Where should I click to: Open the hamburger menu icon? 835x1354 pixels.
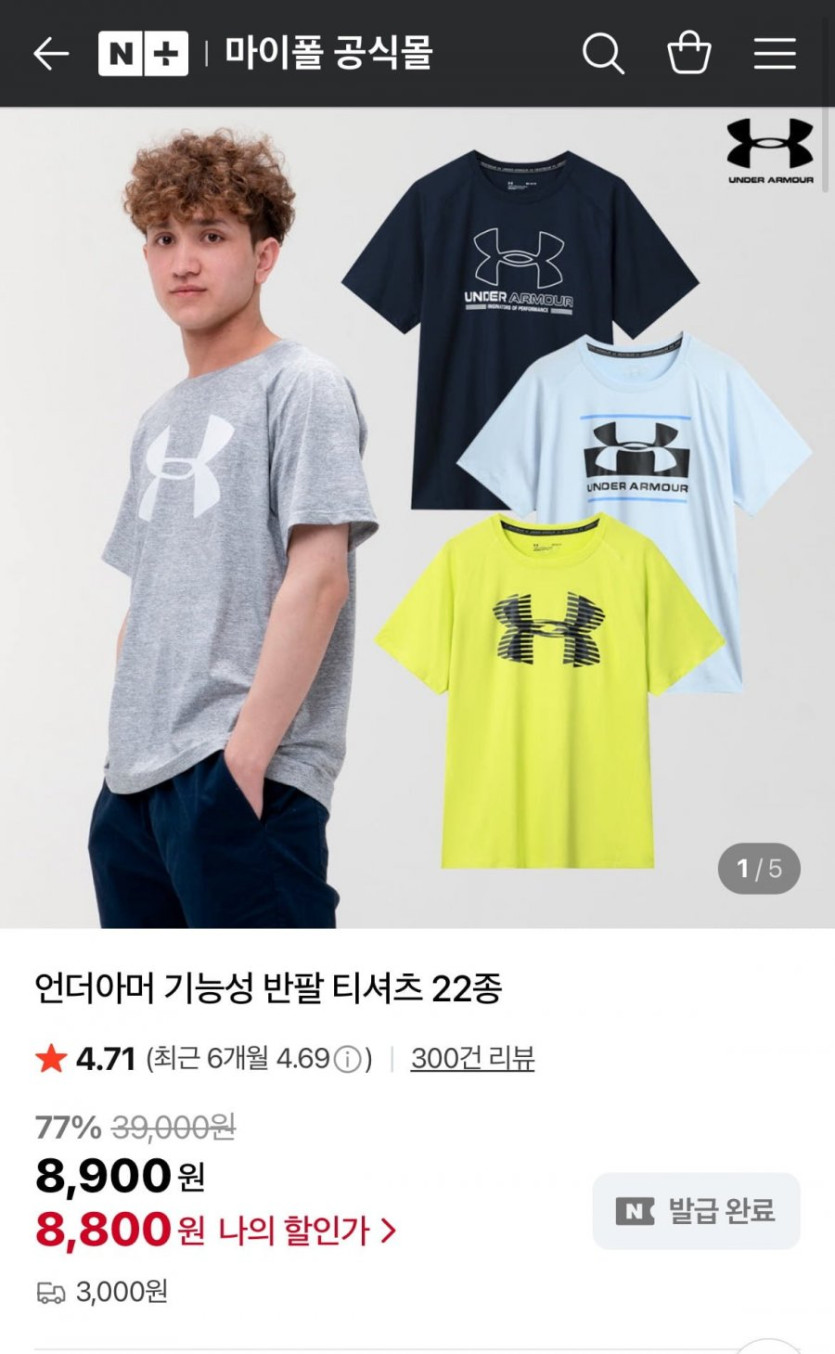click(775, 55)
